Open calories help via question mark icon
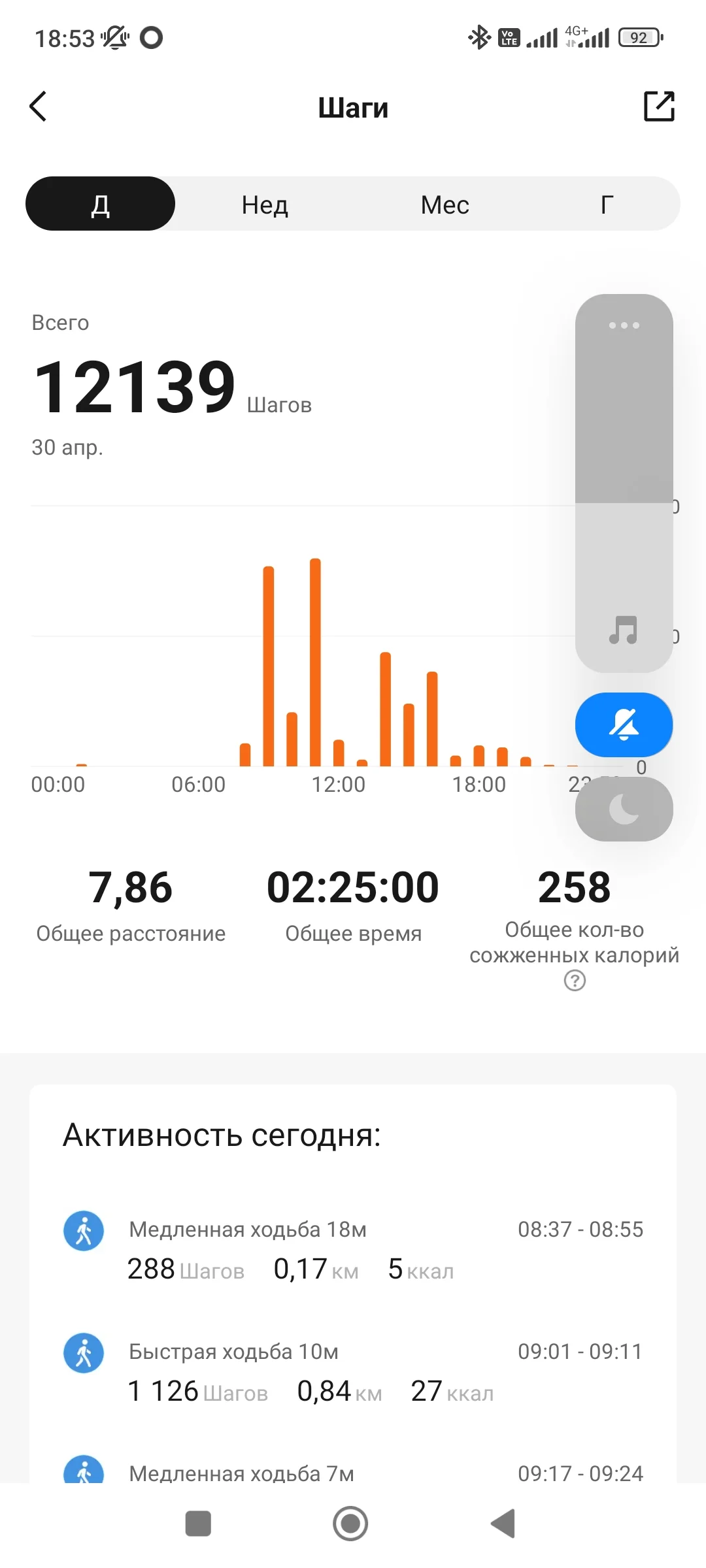Image resolution: width=706 pixels, height=1568 pixels. tap(573, 981)
